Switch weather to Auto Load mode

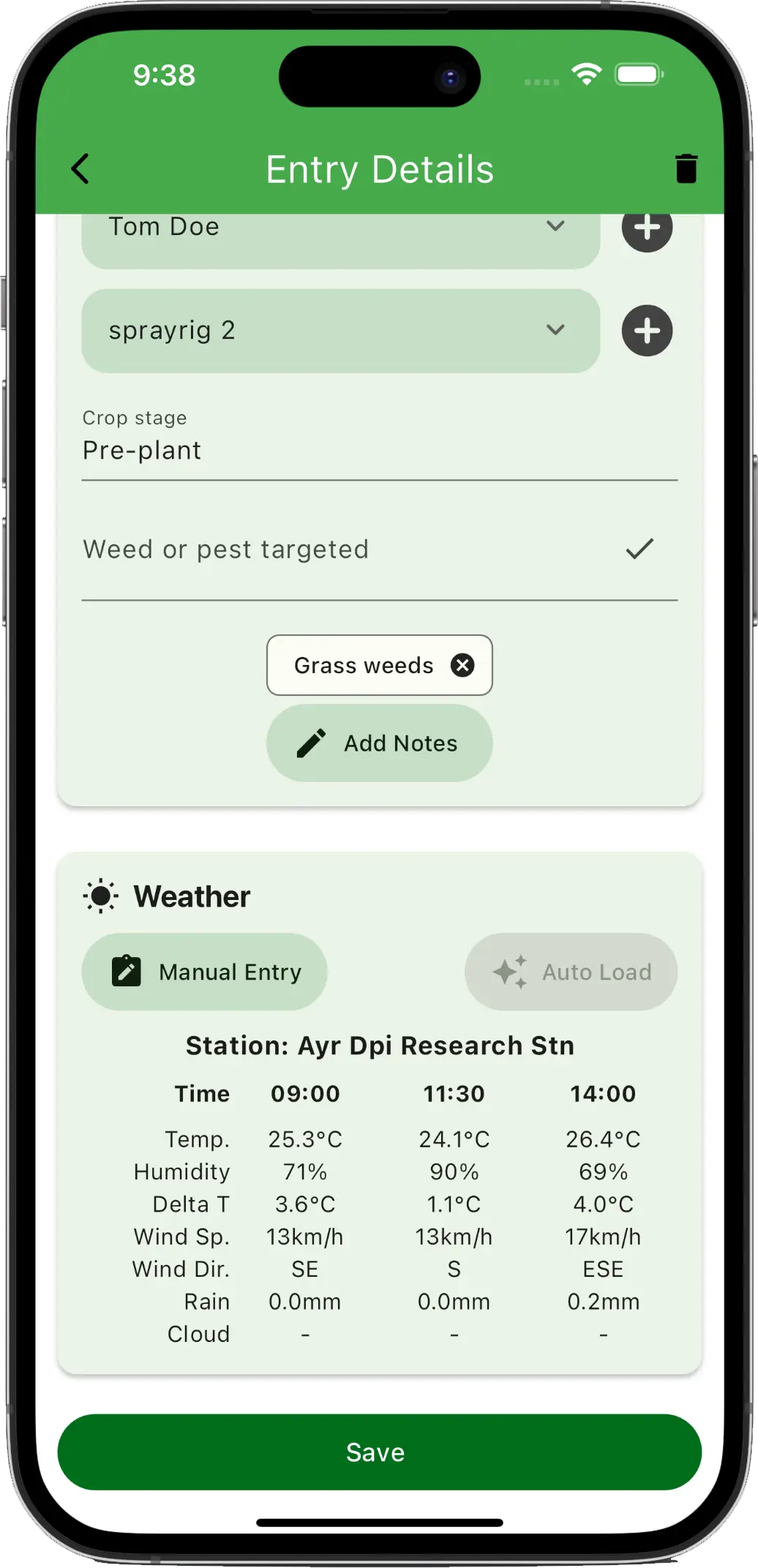(x=571, y=971)
